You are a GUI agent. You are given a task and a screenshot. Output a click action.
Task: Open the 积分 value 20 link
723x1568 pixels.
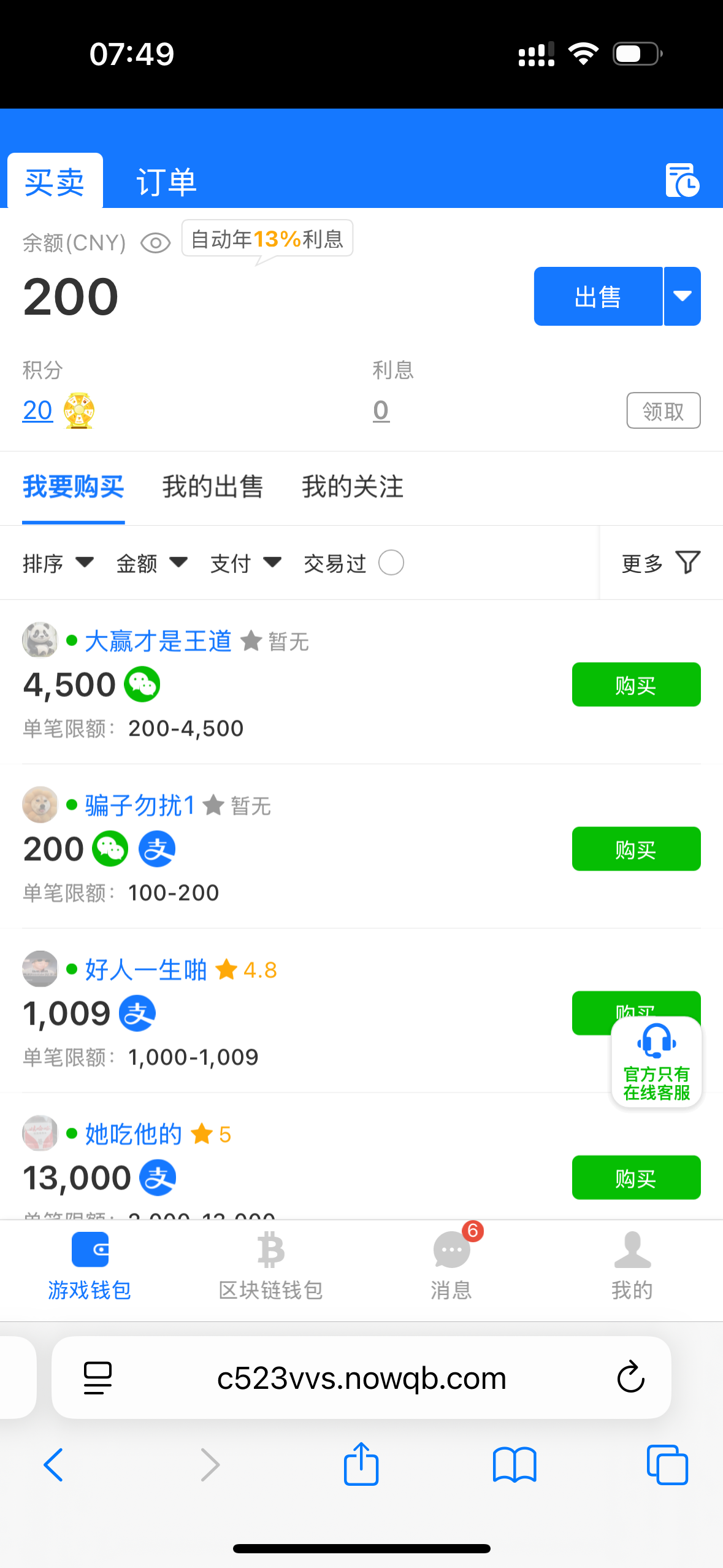tap(37, 410)
